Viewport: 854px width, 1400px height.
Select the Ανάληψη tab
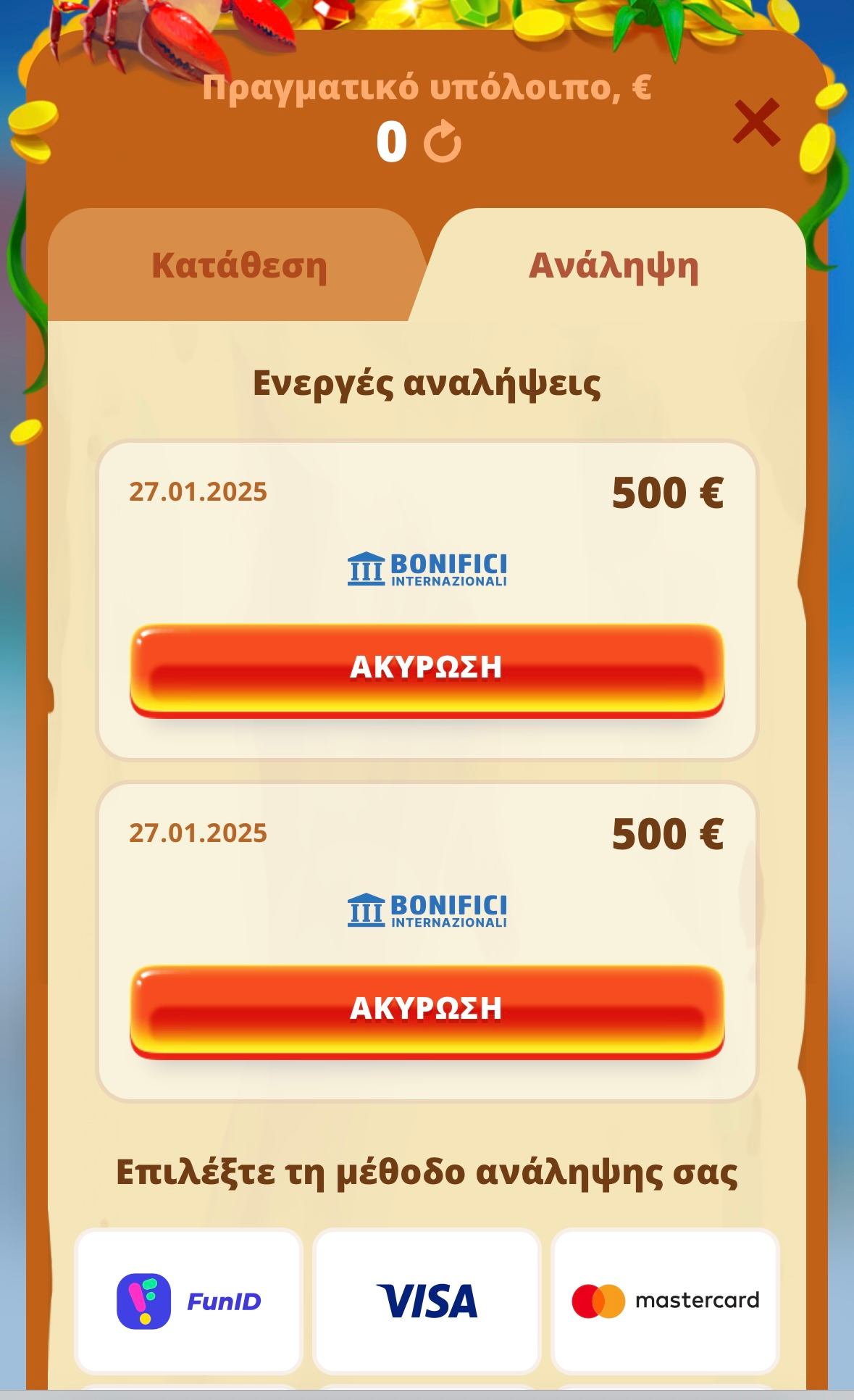pyautogui.click(x=613, y=265)
